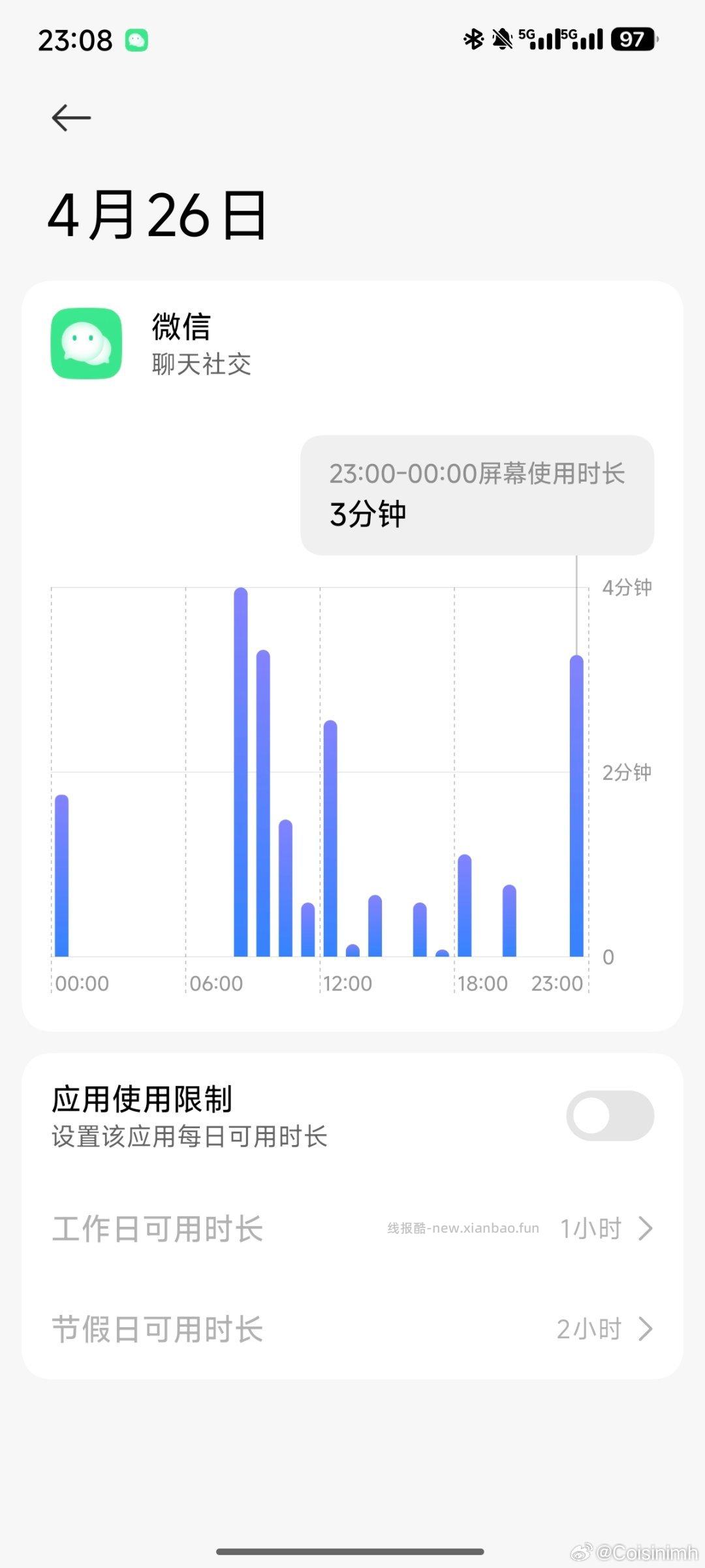
Task: Tap the Bluetooth status icon
Action: (474, 39)
